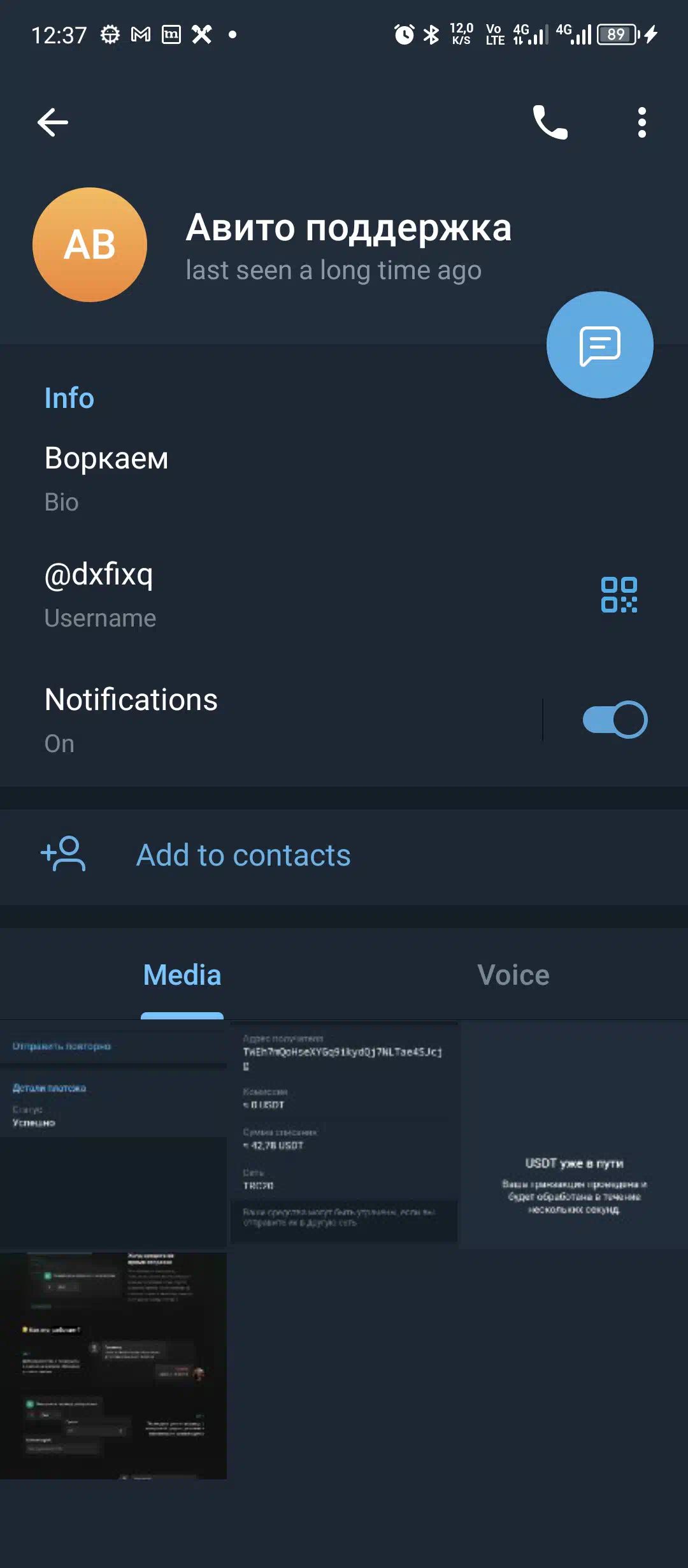
Task: Open the dark collage media tile
Action: tap(113, 1365)
